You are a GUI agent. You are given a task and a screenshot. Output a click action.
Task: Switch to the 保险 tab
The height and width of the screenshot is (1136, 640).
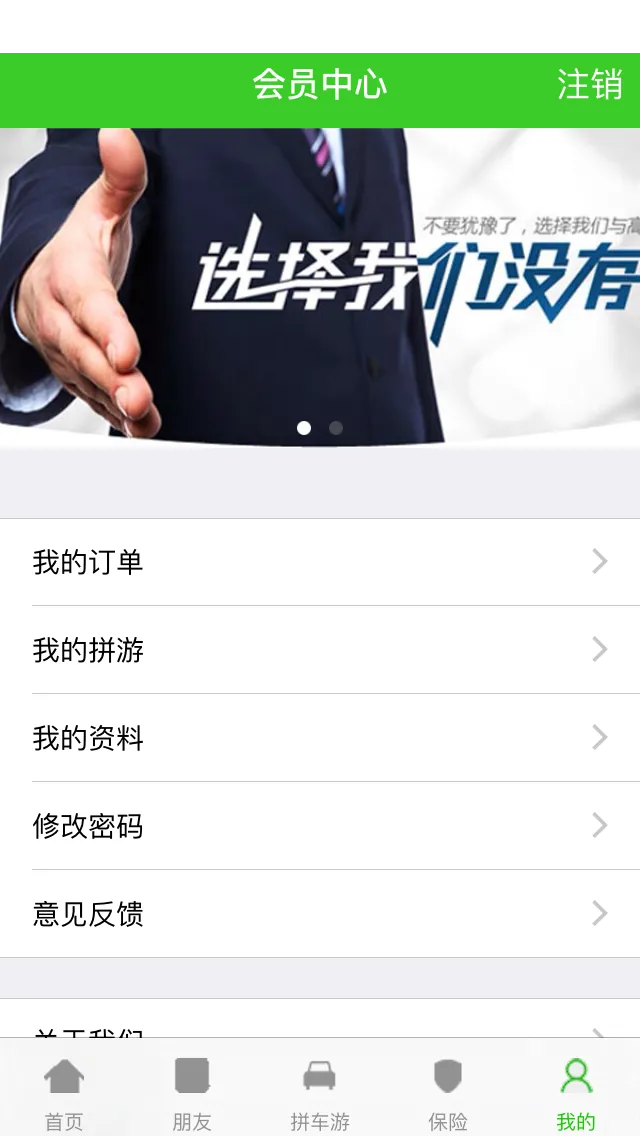coord(448,1092)
